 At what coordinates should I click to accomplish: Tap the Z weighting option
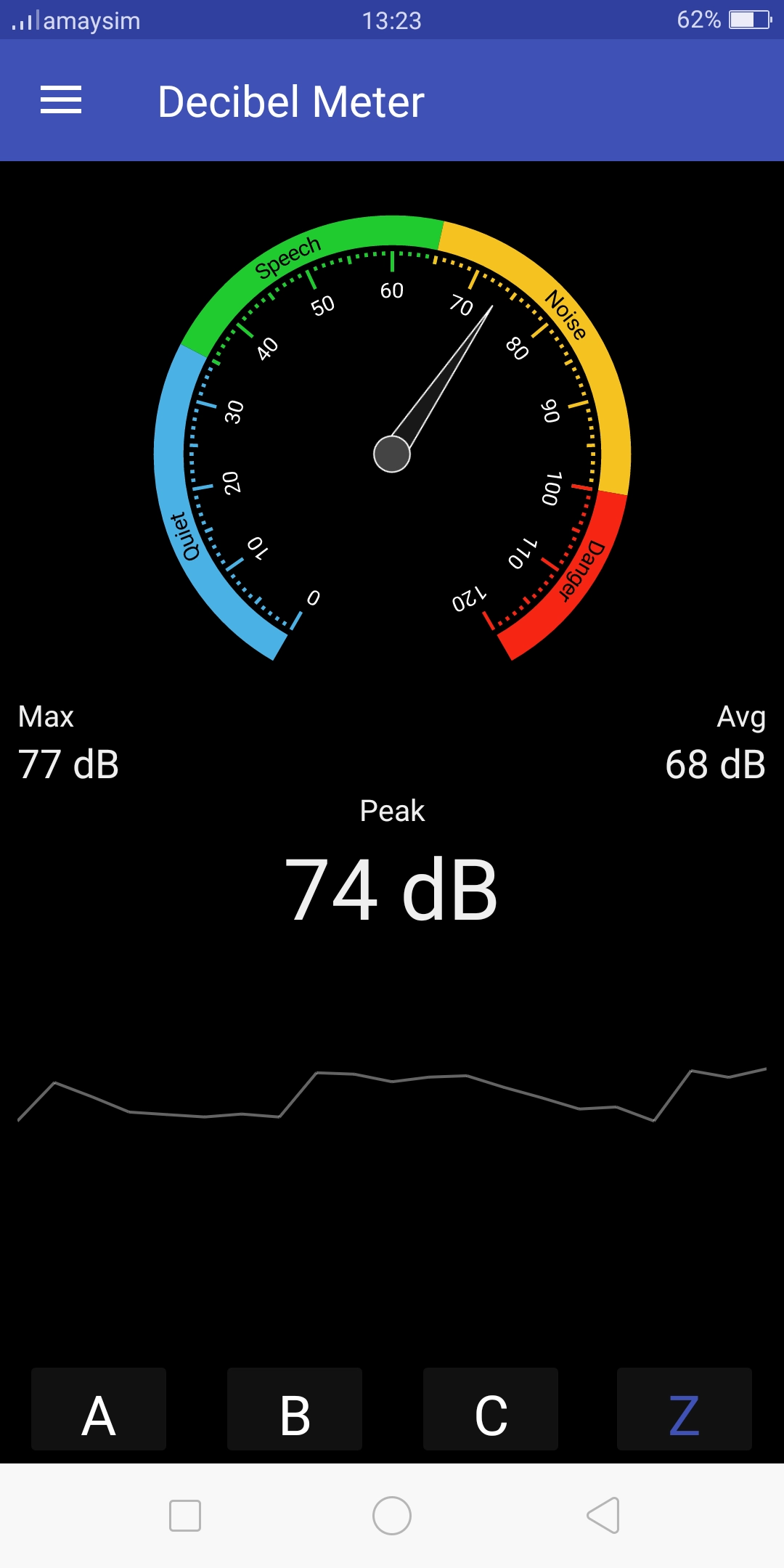[685, 1409]
